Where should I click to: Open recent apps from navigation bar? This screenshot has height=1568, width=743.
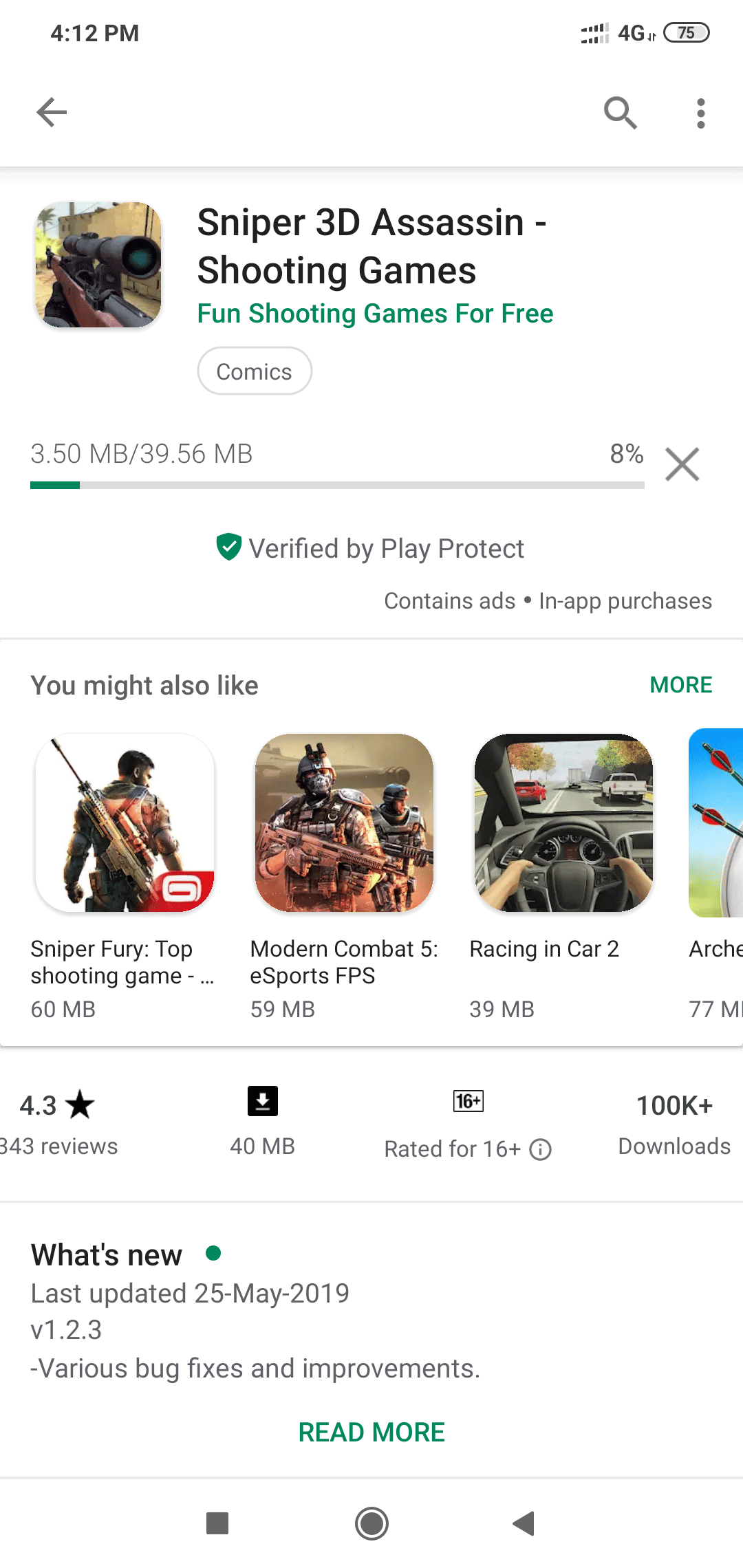[x=217, y=1523]
